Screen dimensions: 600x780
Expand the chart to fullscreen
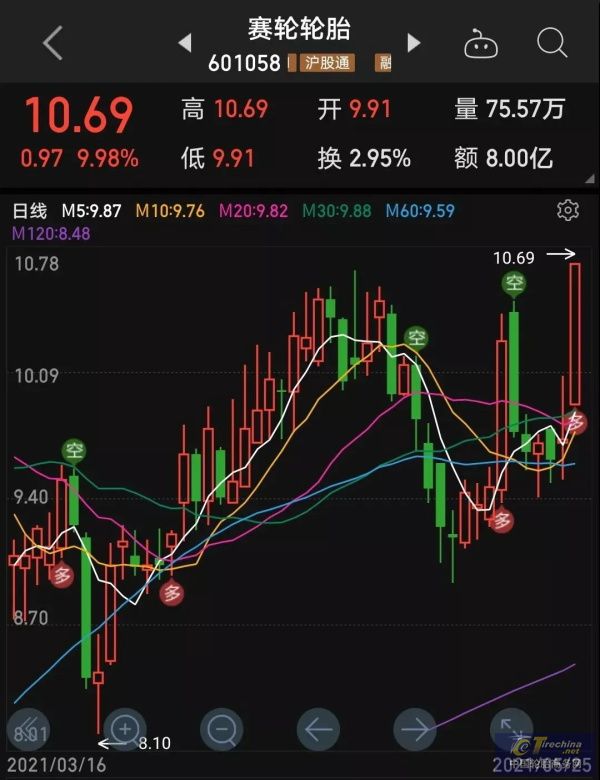(510, 729)
